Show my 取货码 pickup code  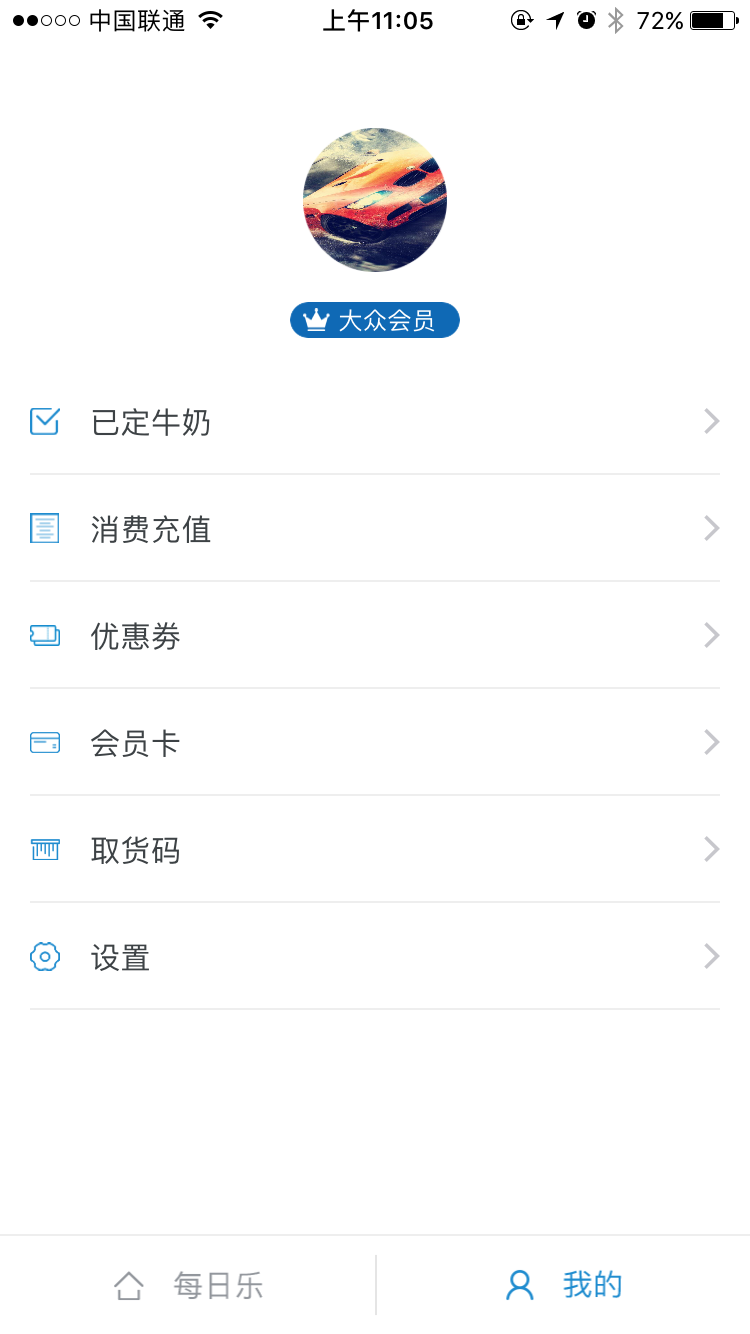374,850
